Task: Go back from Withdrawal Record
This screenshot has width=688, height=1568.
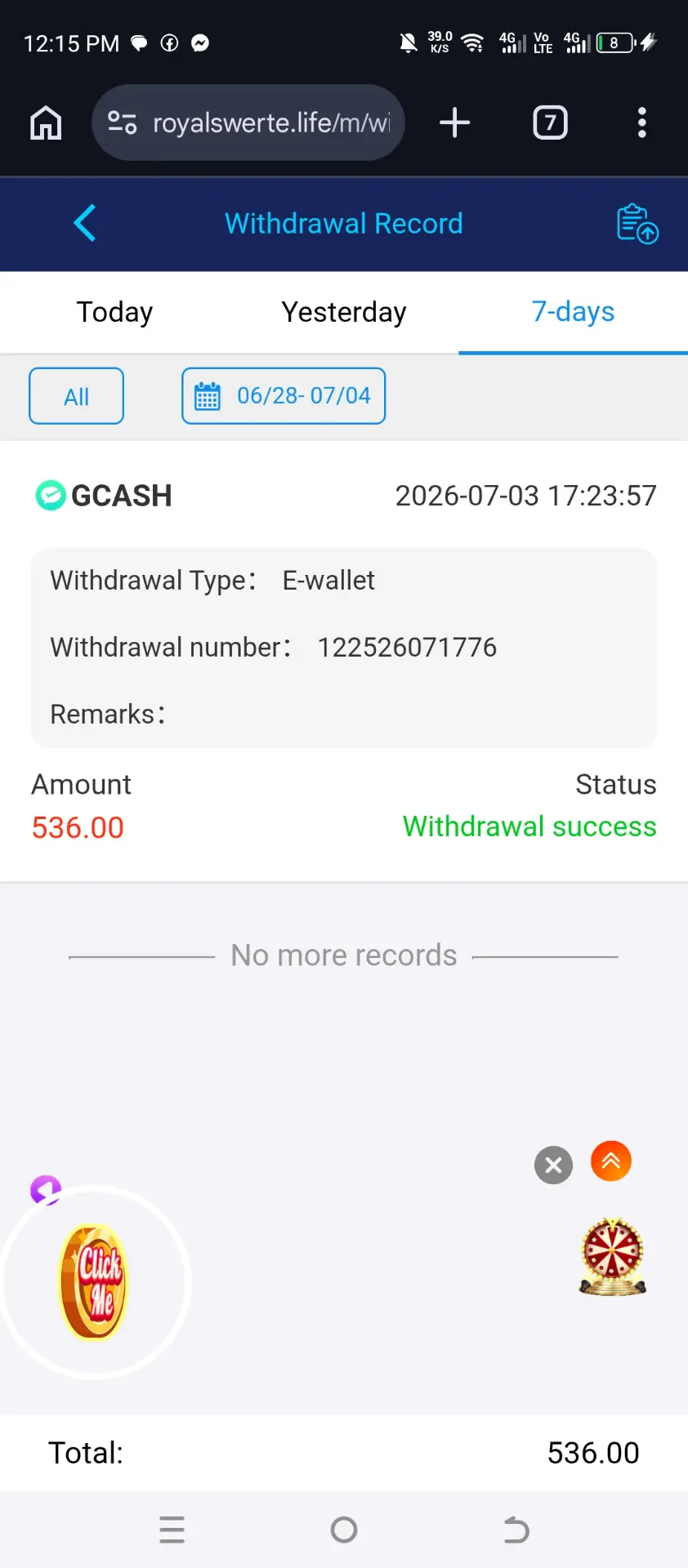Action: click(x=85, y=223)
